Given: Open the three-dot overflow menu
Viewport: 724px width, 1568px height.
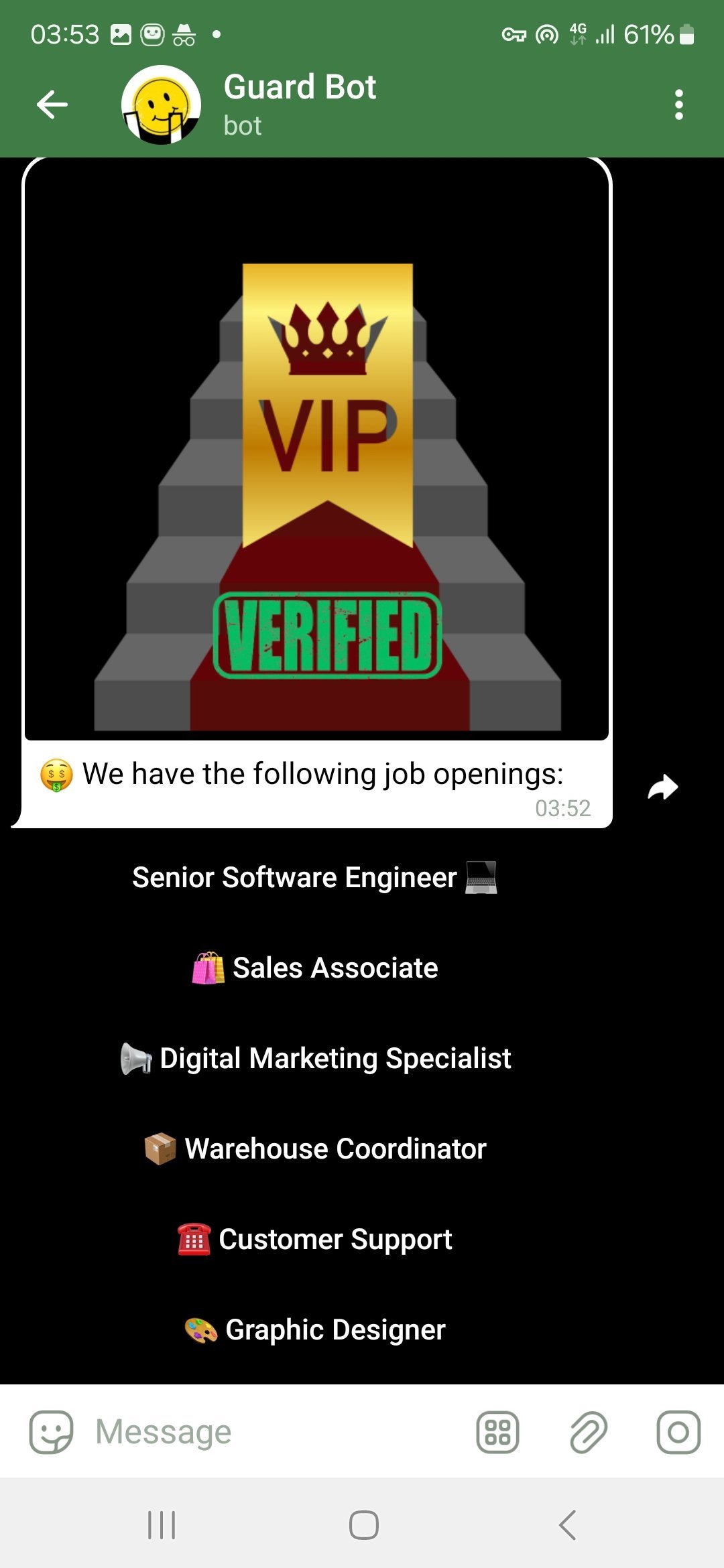Looking at the screenshot, I should coord(678,105).
